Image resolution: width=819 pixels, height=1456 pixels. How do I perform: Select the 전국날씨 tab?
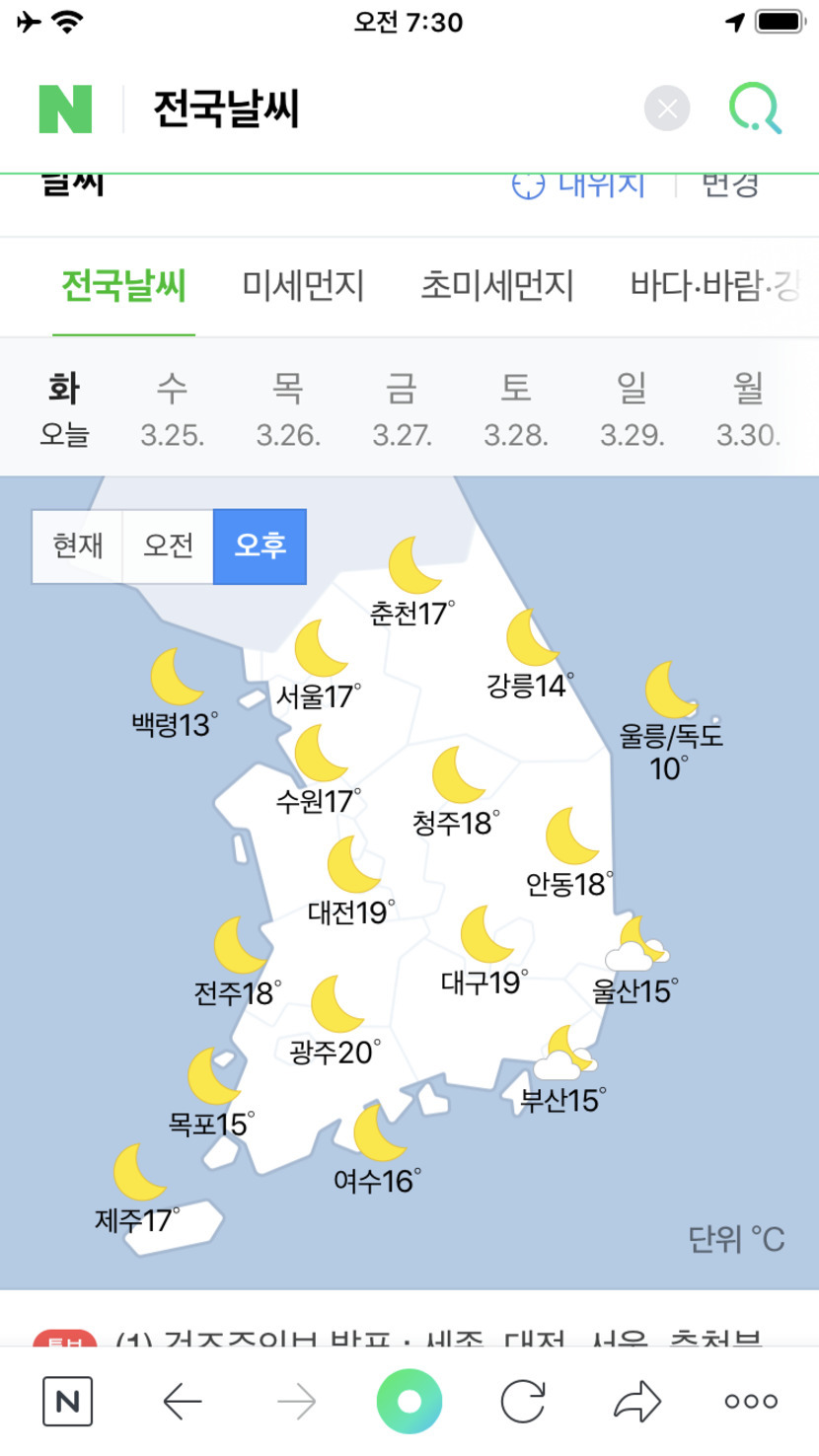coord(123,286)
